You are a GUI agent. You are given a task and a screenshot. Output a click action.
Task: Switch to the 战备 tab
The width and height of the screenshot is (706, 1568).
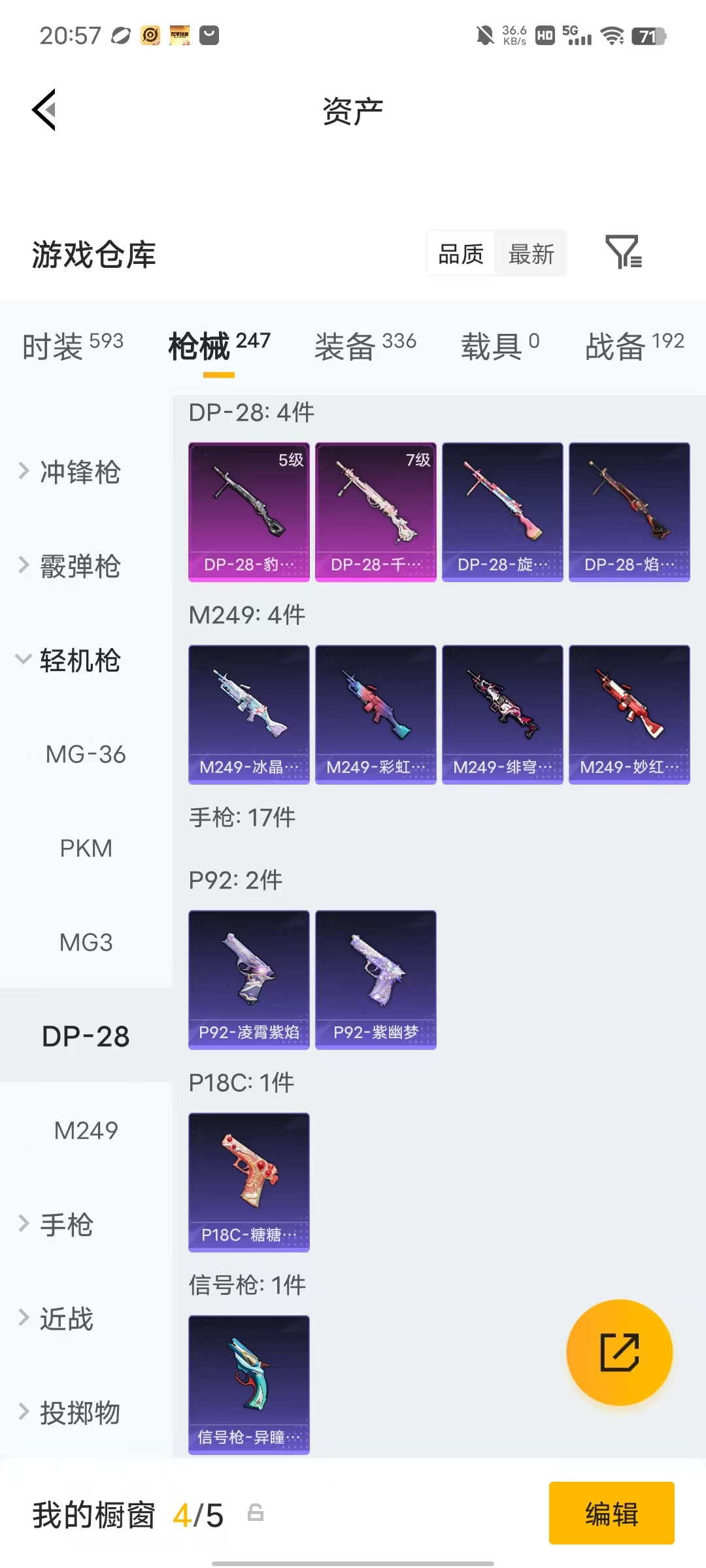pos(634,345)
